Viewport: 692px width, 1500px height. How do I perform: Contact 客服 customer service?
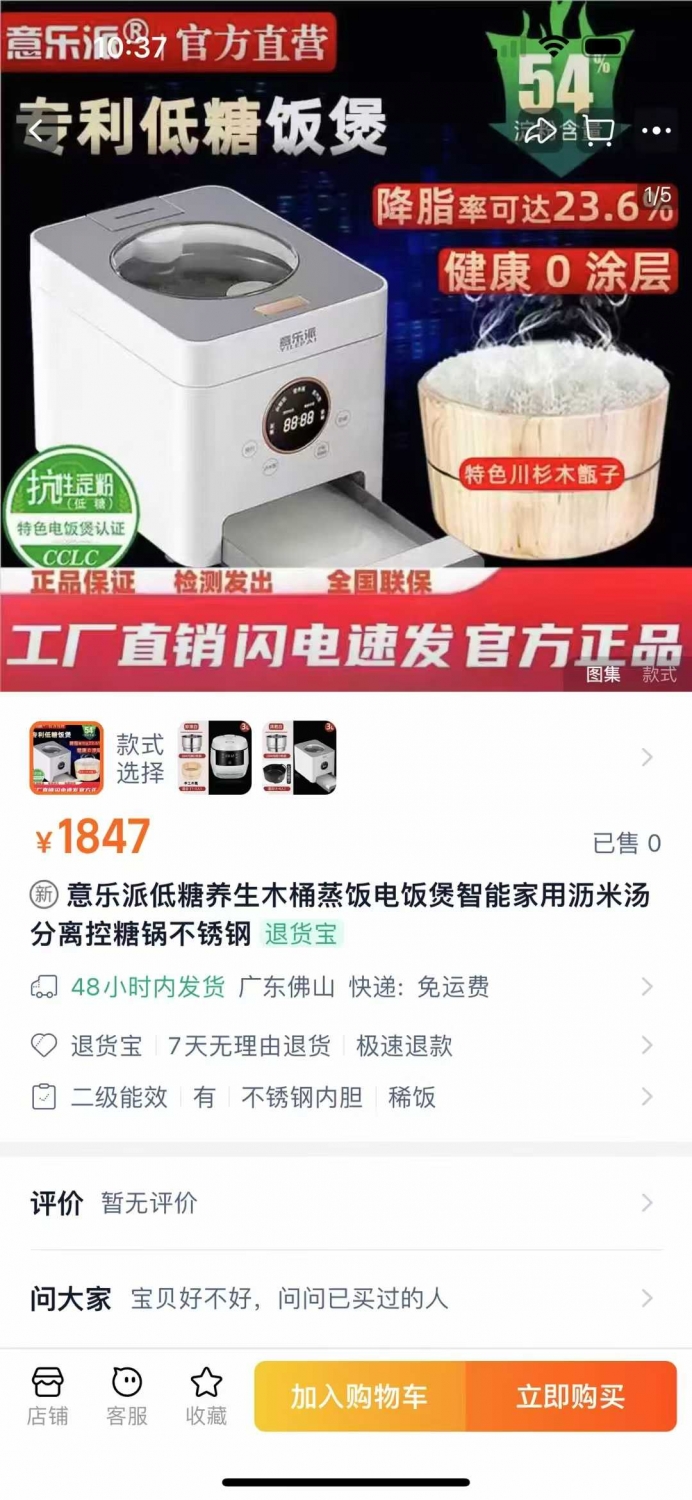pos(127,1397)
